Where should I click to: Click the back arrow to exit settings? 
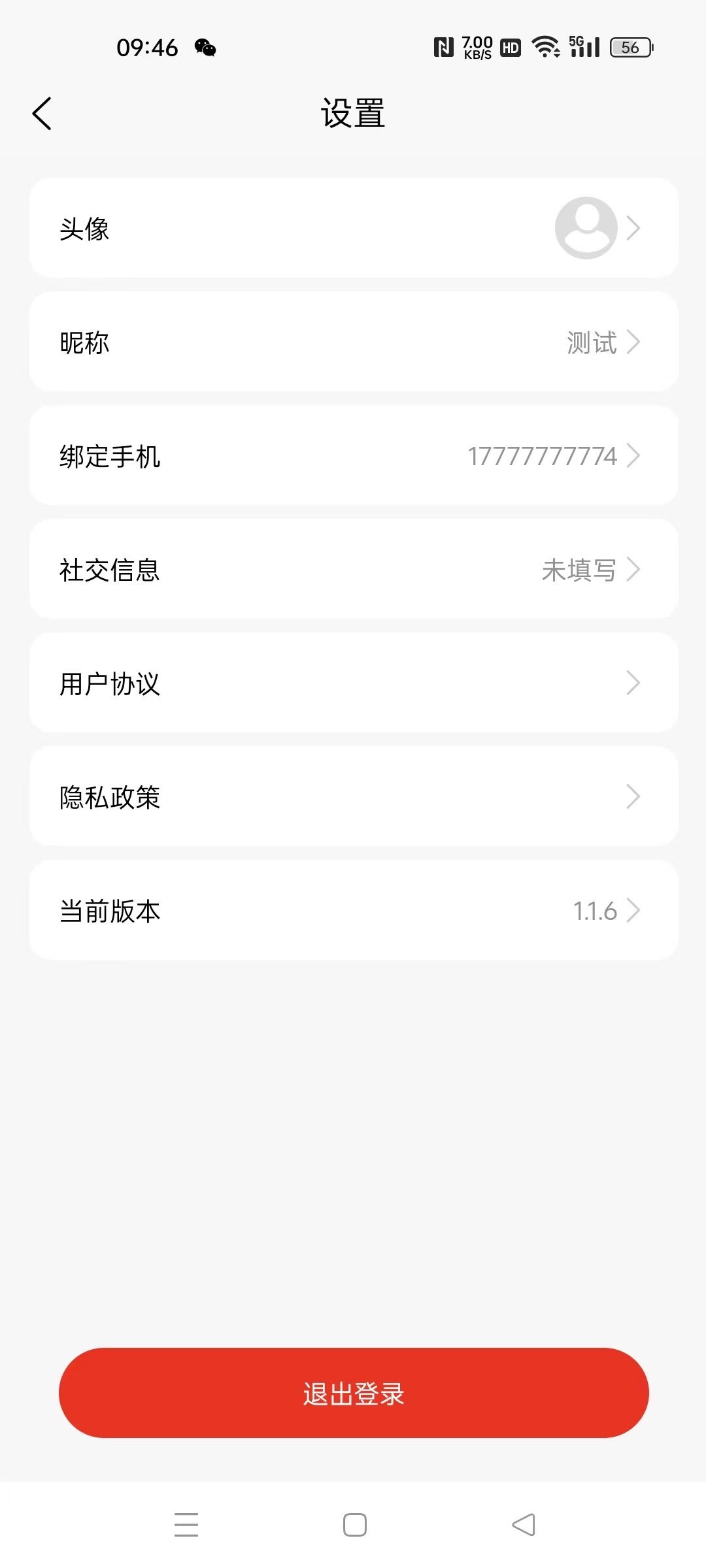(x=42, y=112)
